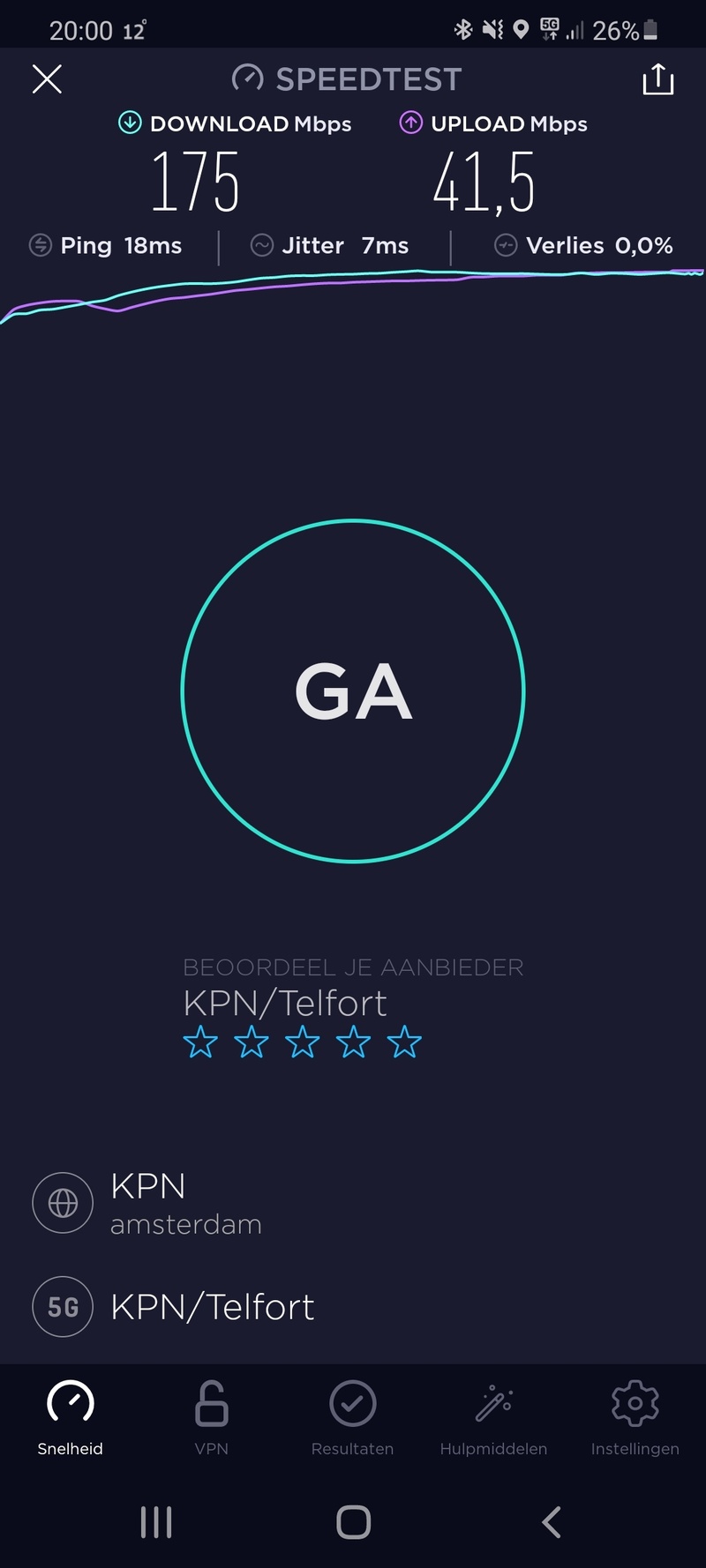Go to the Hulpmiddelen tab
Screen dimensions: 706x1568
[493, 1416]
